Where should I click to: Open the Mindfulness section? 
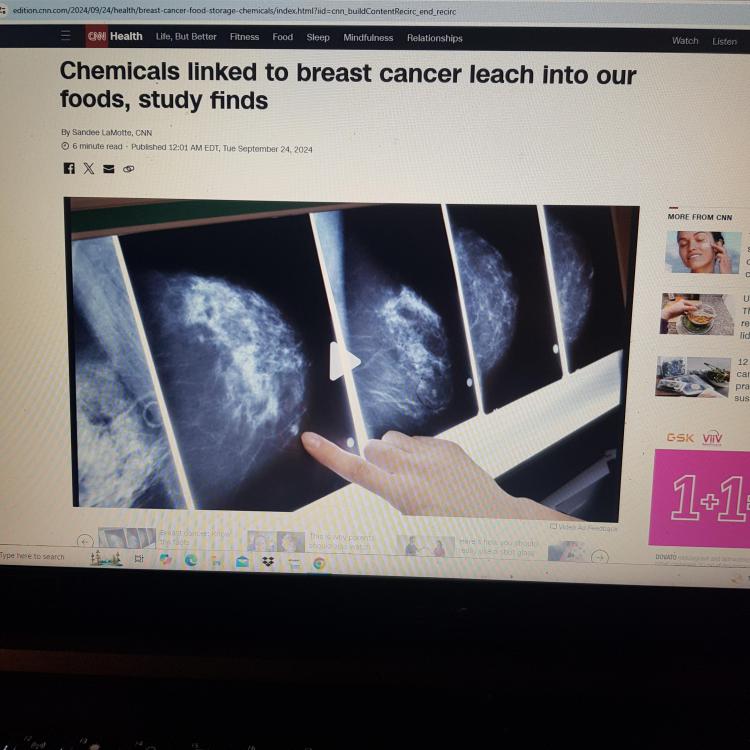point(368,38)
